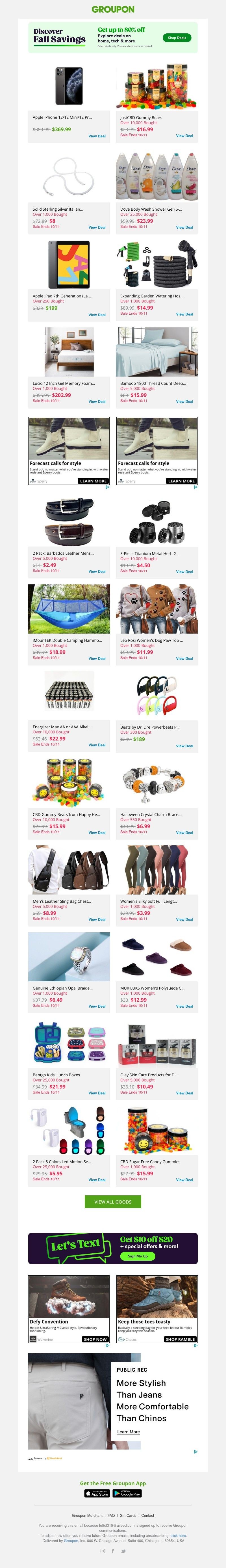View Deal for Apple iPhone 12
The height and width of the screenshot is (1568, 226).
(97, 136)
